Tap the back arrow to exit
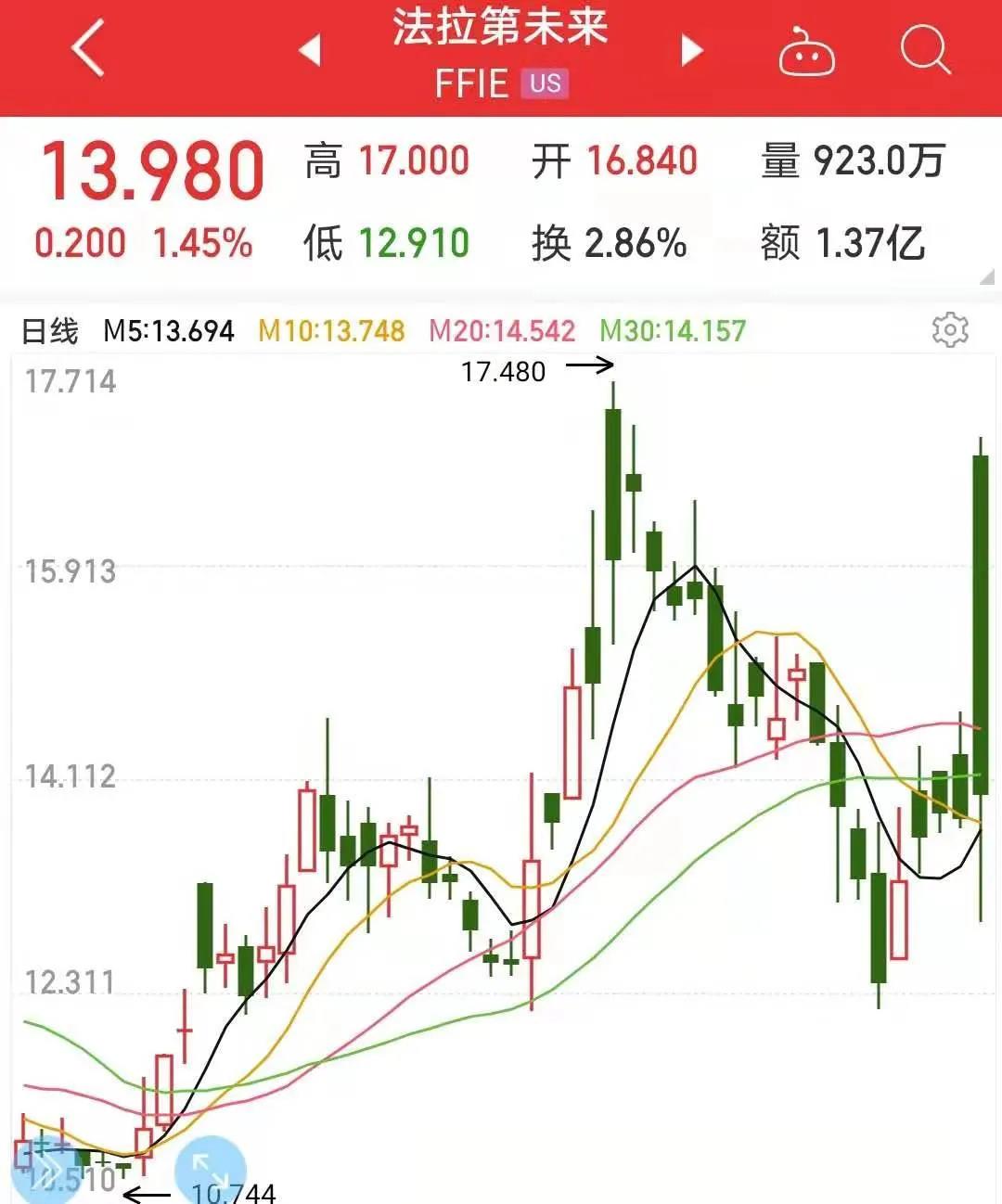 88,48
